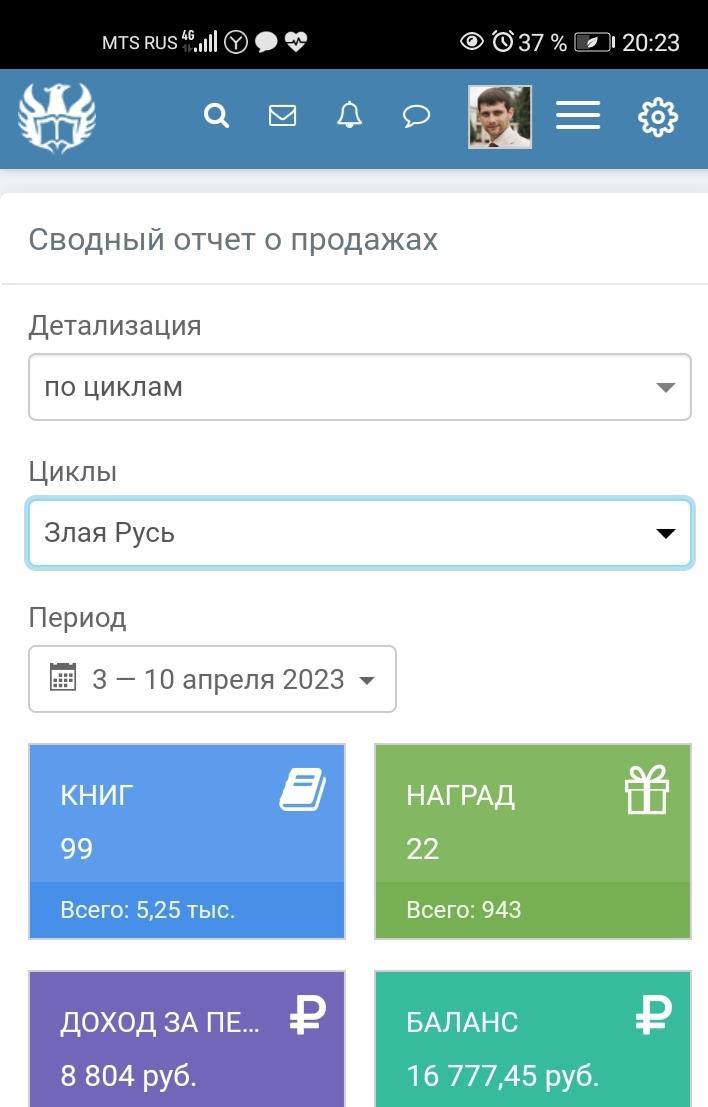708x1107 pixels.
Task: Go to the site home via eagle logo
Action: (x=57, y=117)
